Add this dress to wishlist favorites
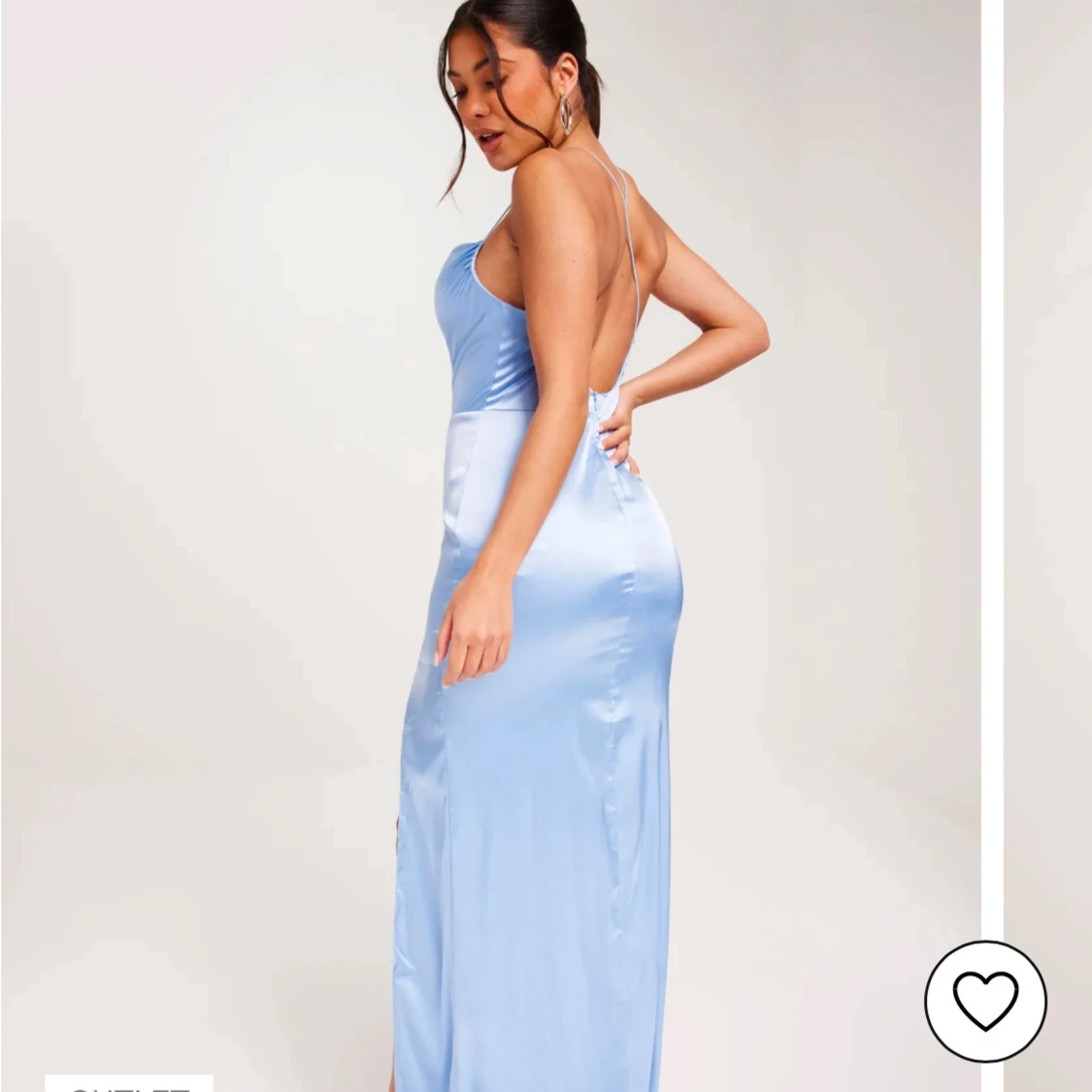This screenshot has height=1092, width=1092. tap(985, 1000)
